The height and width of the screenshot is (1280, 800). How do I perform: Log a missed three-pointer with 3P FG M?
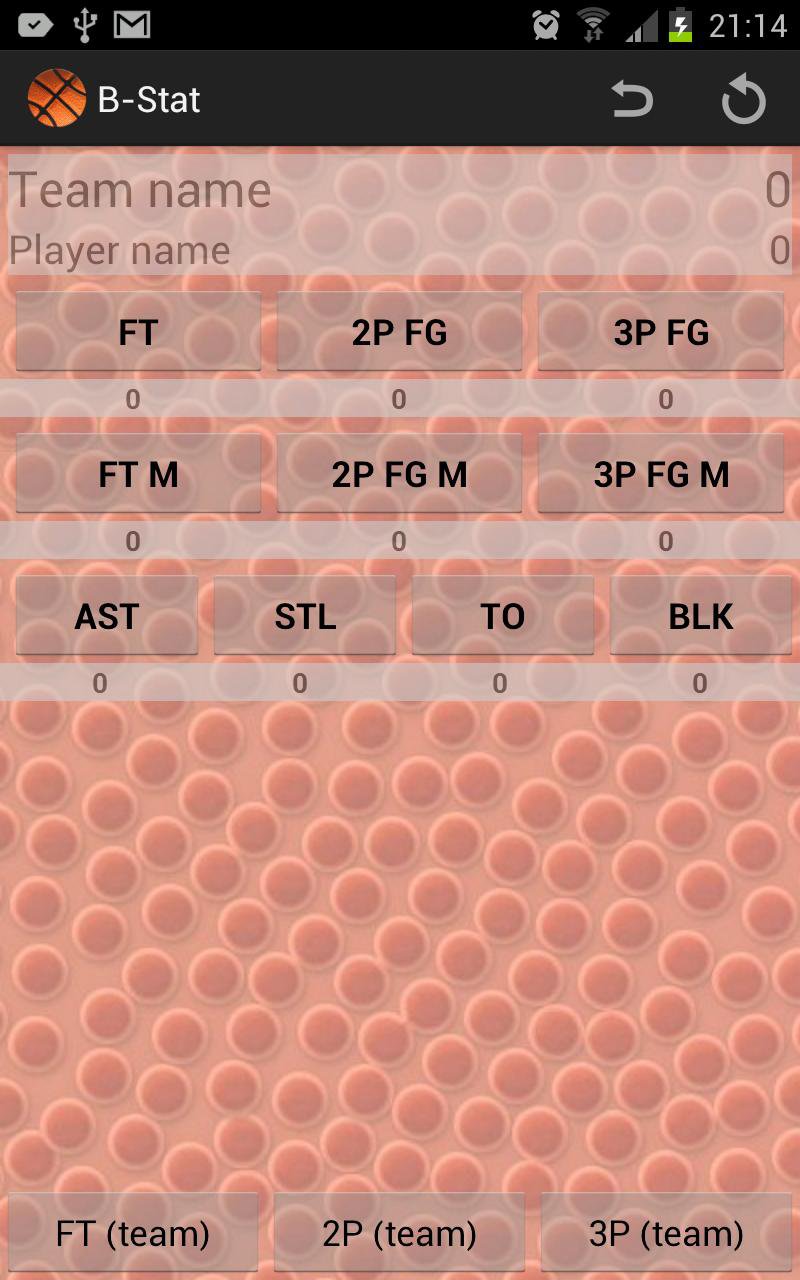660,473
